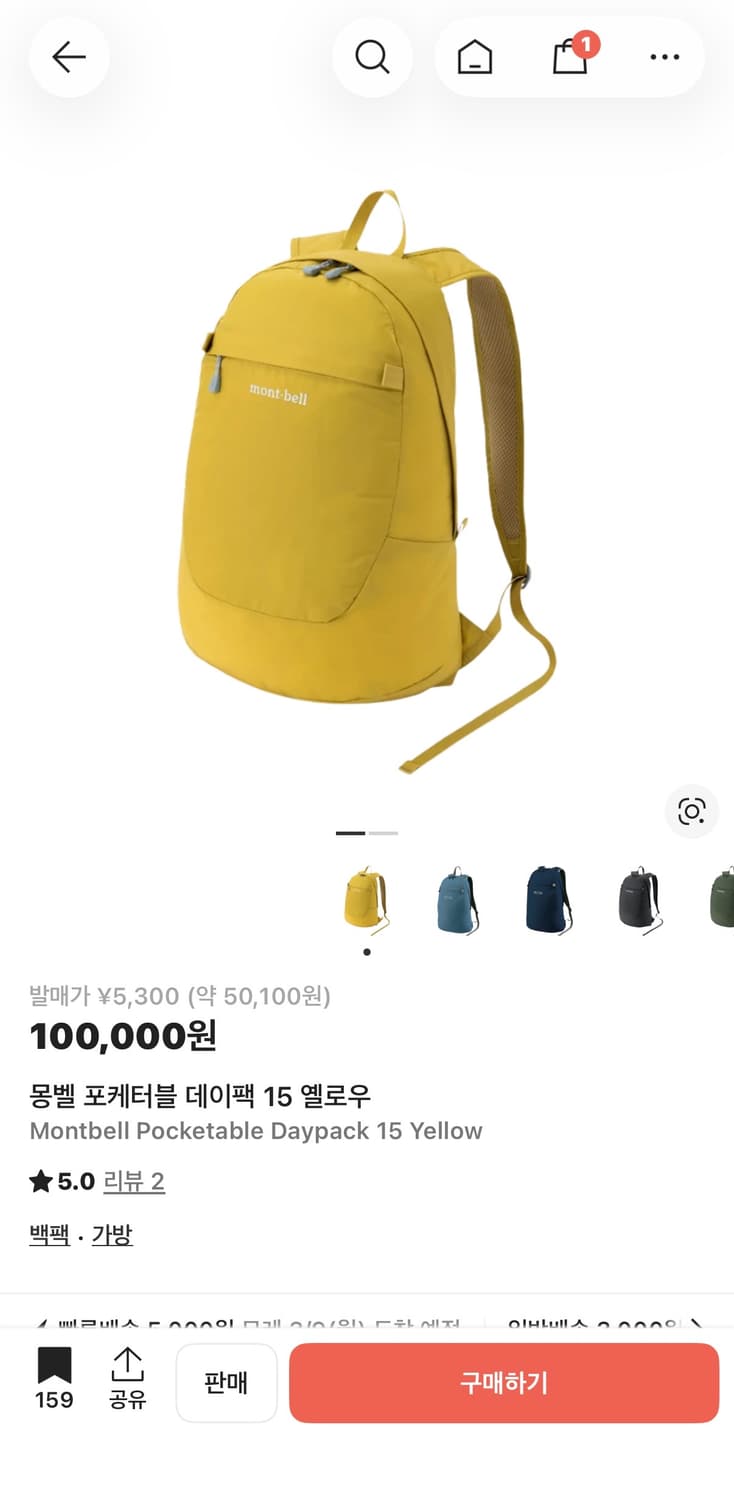Open the search icon
The height and width of the screenshot is (1500, 734).
pos(373,57)
